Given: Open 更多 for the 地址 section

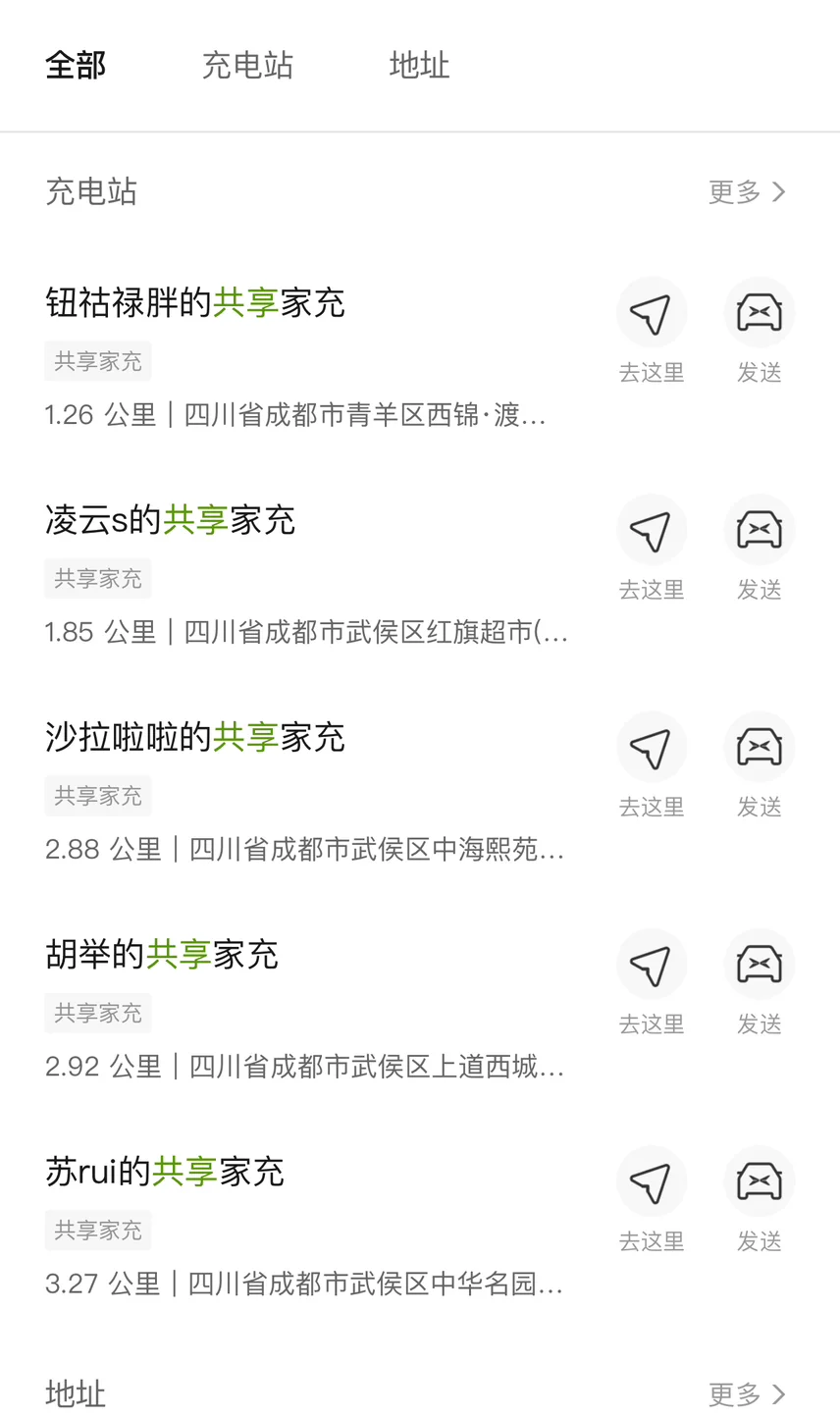Looking at the screenshot, I should tap(748, 1393).
